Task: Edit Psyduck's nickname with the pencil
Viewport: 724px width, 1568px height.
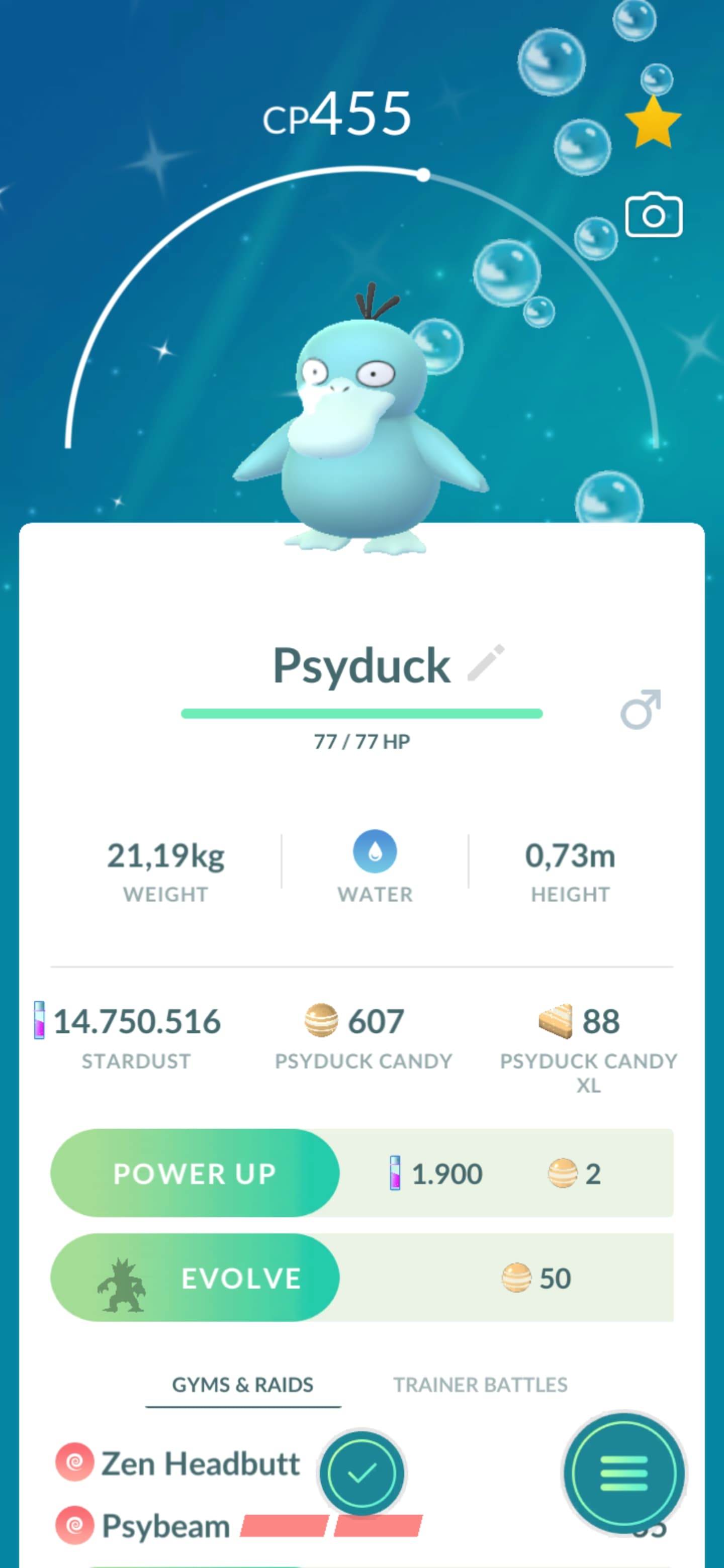Action: pos(485,662)
